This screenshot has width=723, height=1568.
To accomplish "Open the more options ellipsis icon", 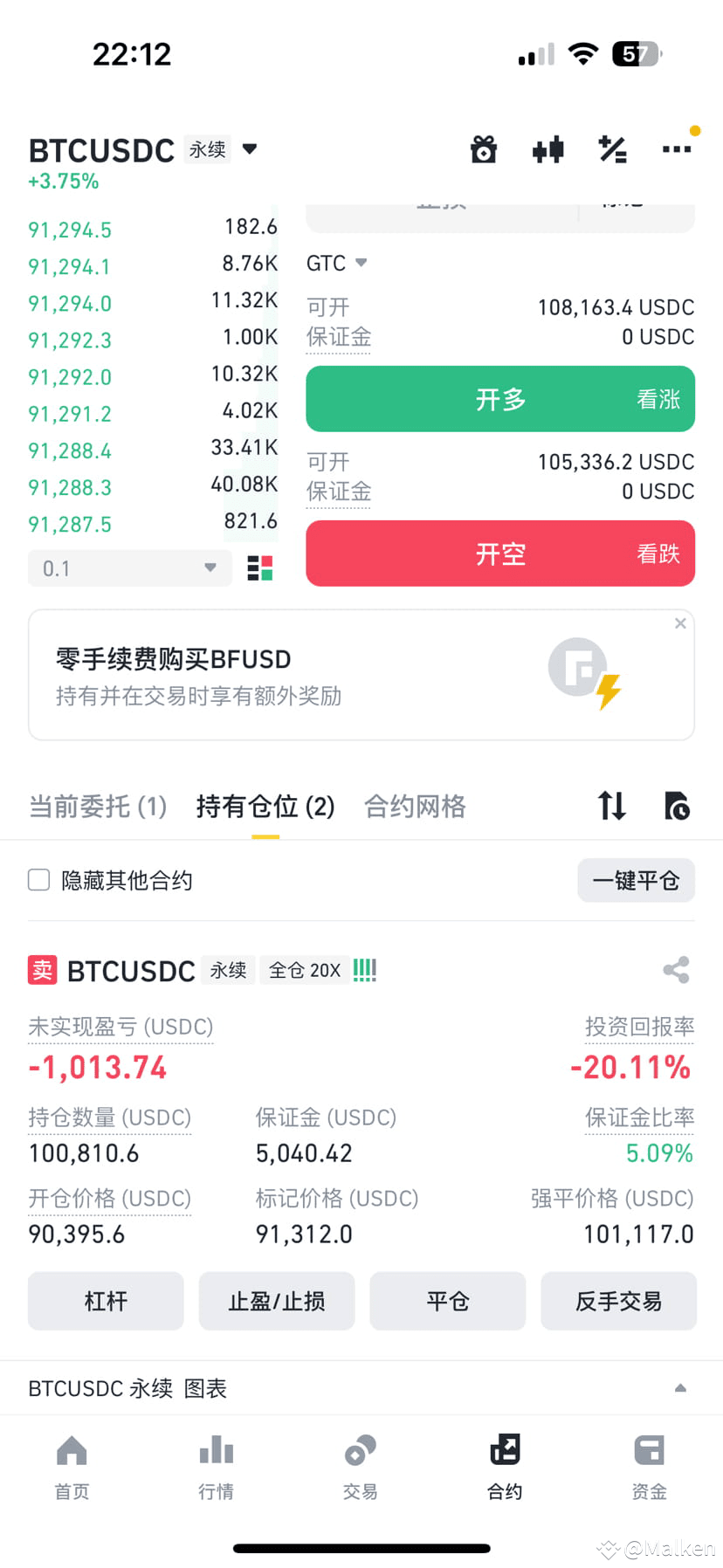I will [x=677, y=149].
